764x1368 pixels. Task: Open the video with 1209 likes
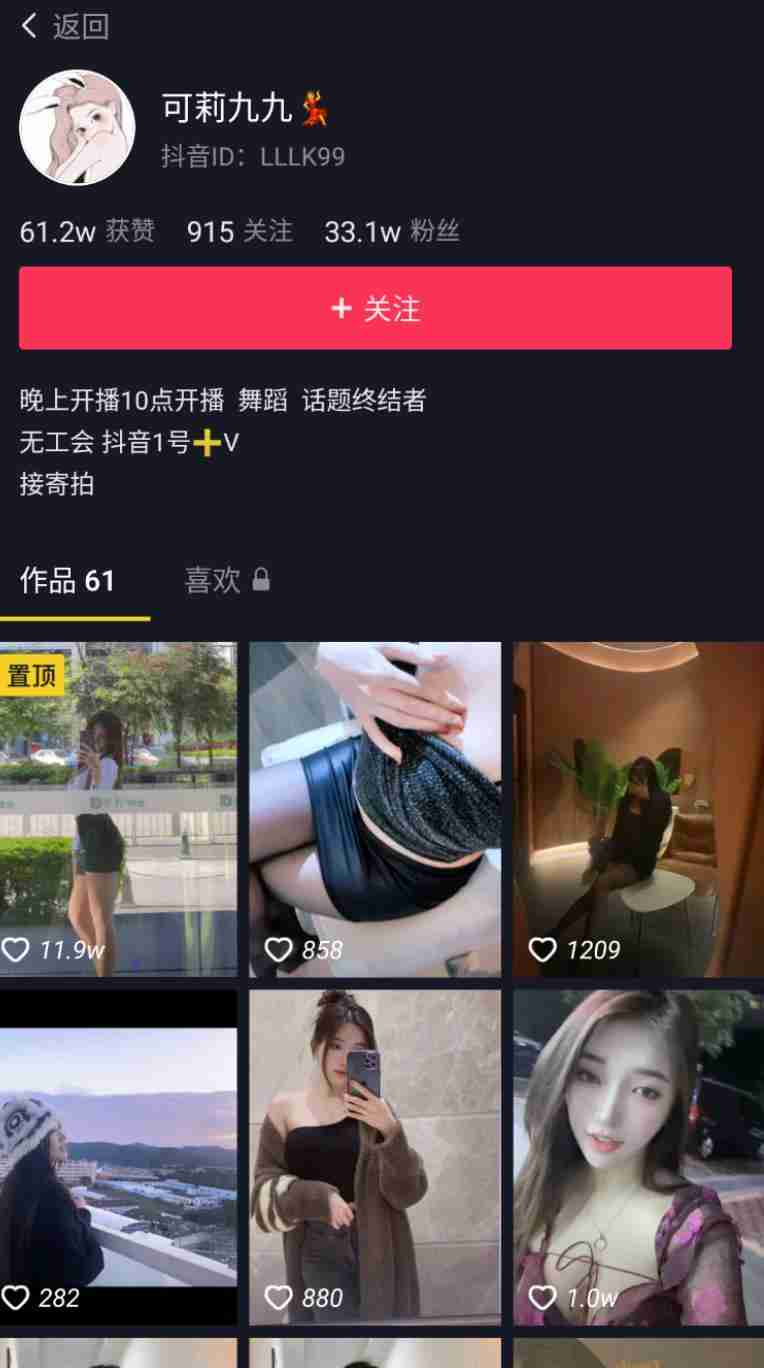[638, 810]
